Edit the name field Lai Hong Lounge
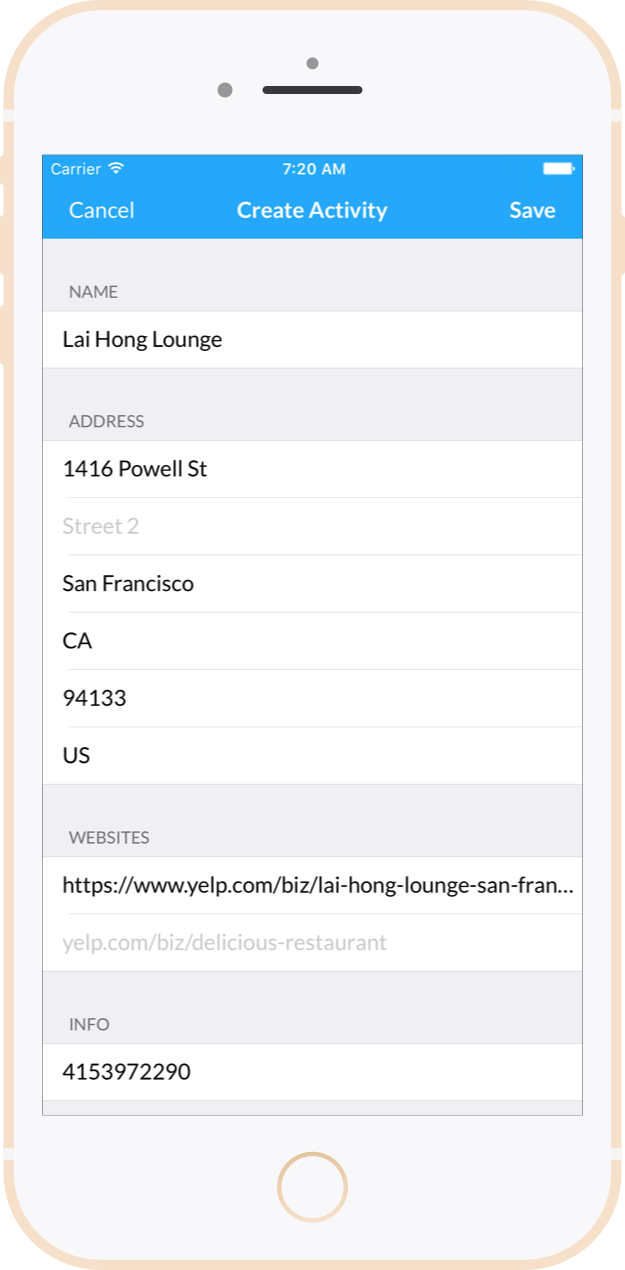The width and height of the screenshot is (625, 1270). (x=312, y=340)
